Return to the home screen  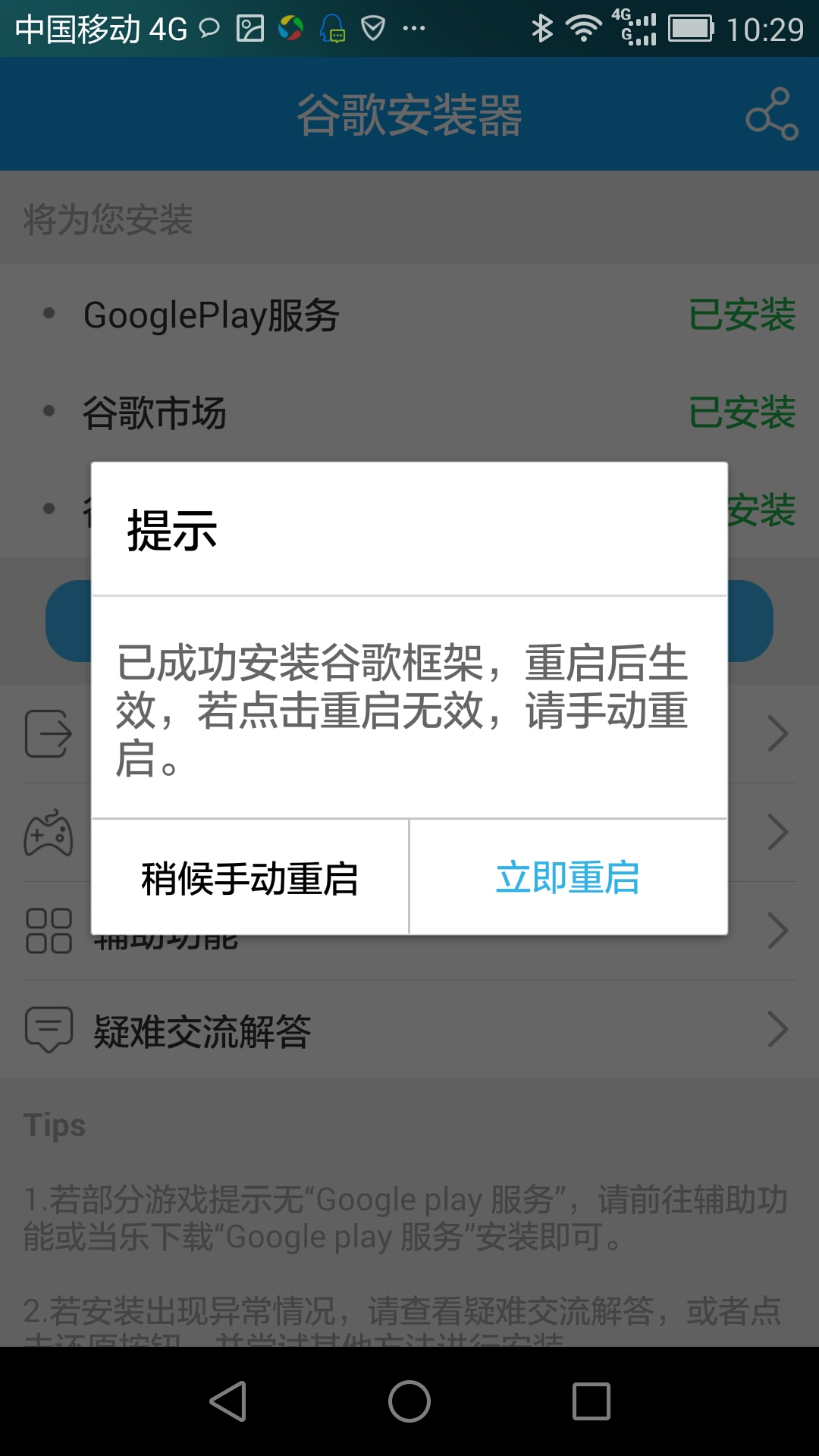pyautogui.click(x=409, y=1401)
